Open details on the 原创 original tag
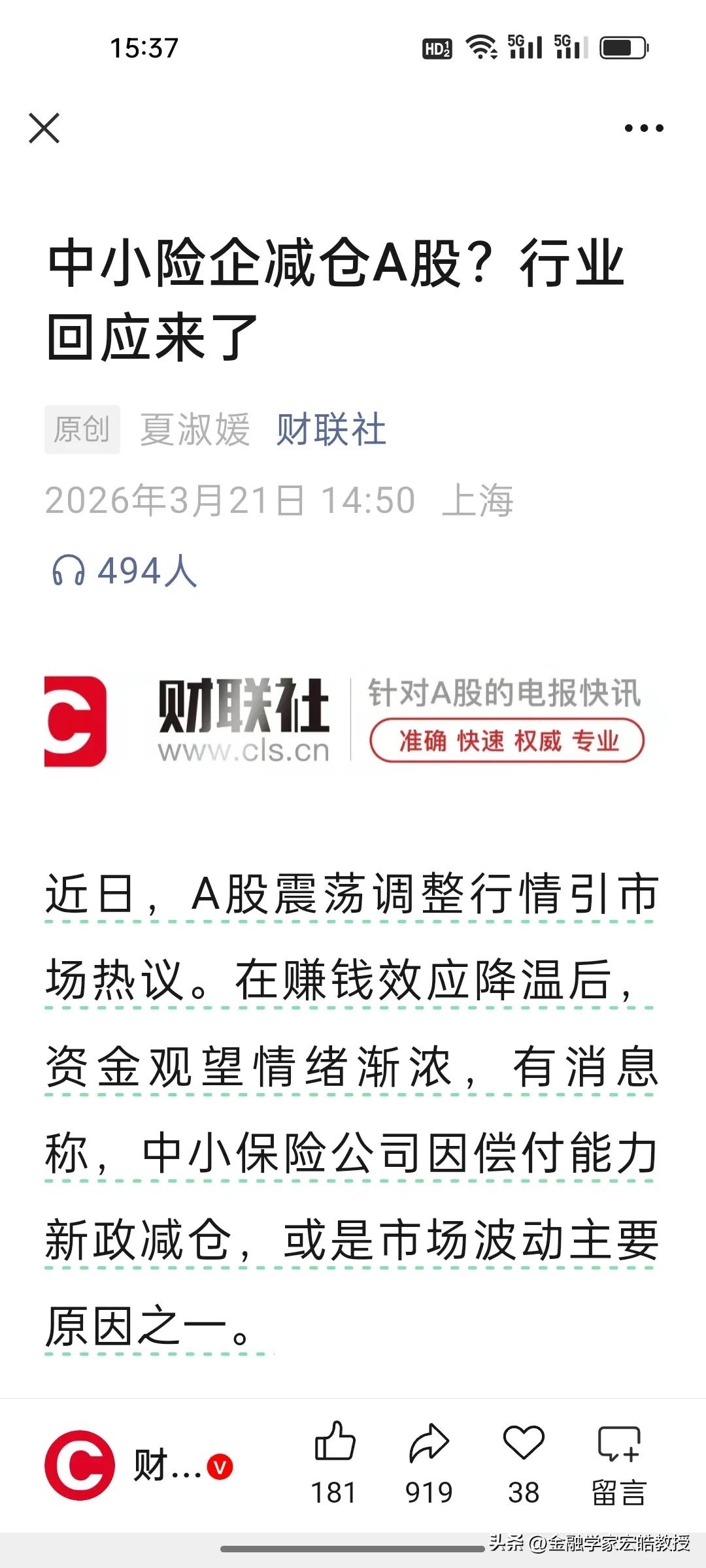 click(83, 428)
